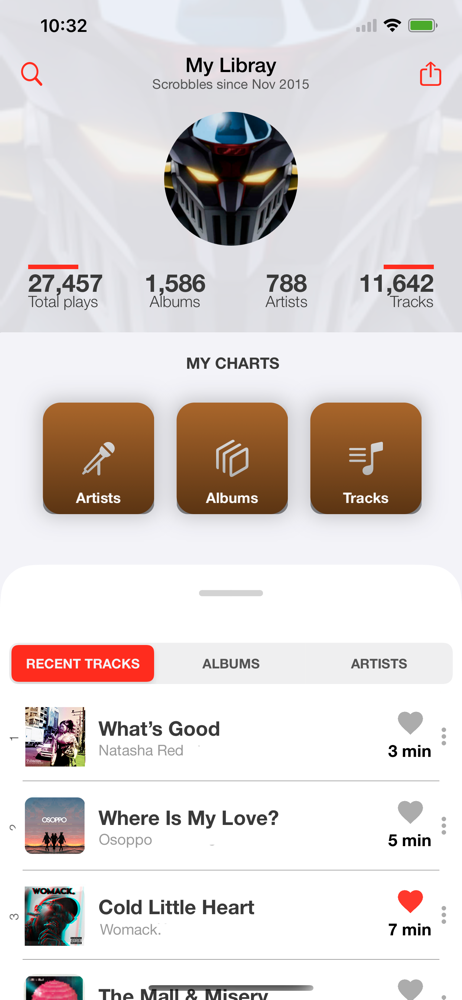This screenshot has width=462, height=1000.
Task: Tap the sheet's grabber handle
Action: click(x=231, y=593)
